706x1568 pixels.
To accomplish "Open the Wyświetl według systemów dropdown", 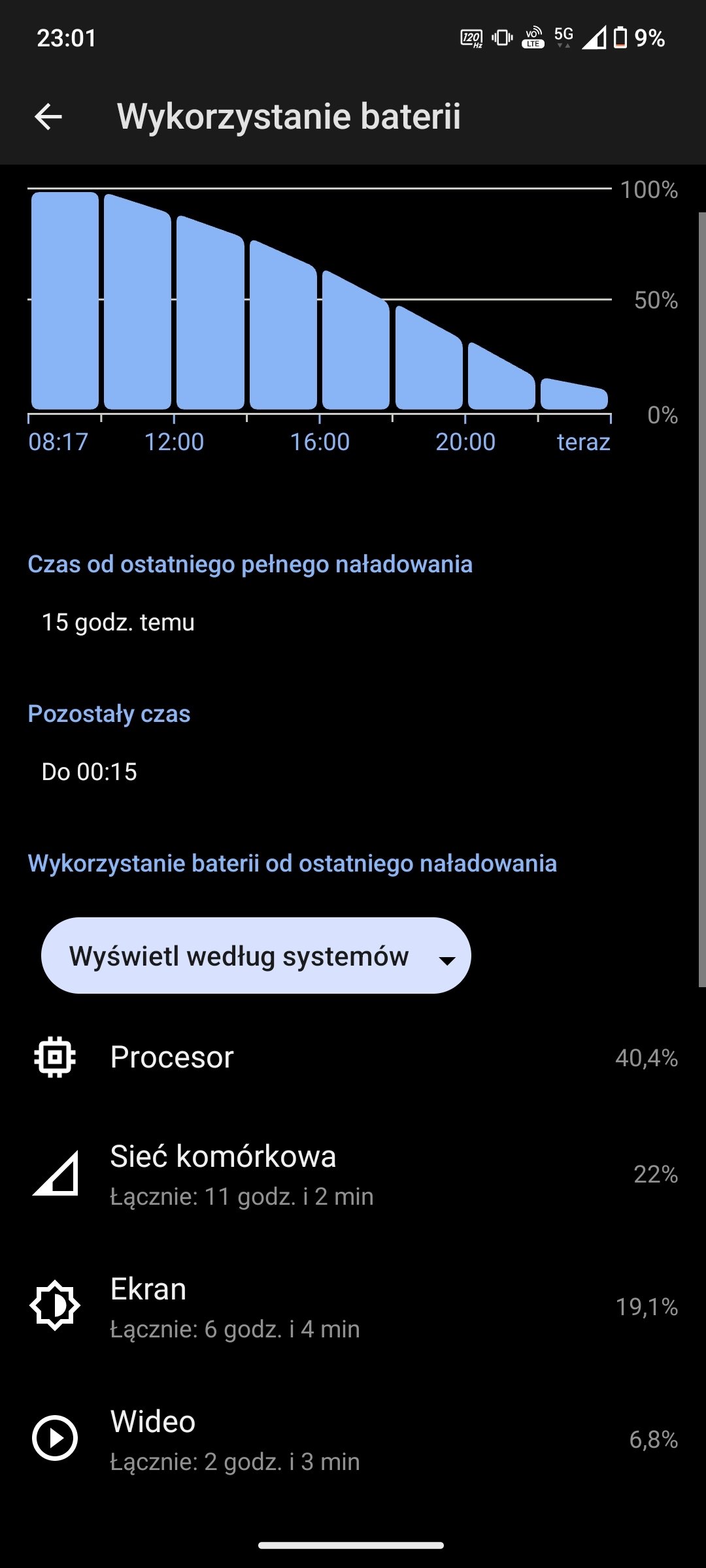I will point(256,956).
